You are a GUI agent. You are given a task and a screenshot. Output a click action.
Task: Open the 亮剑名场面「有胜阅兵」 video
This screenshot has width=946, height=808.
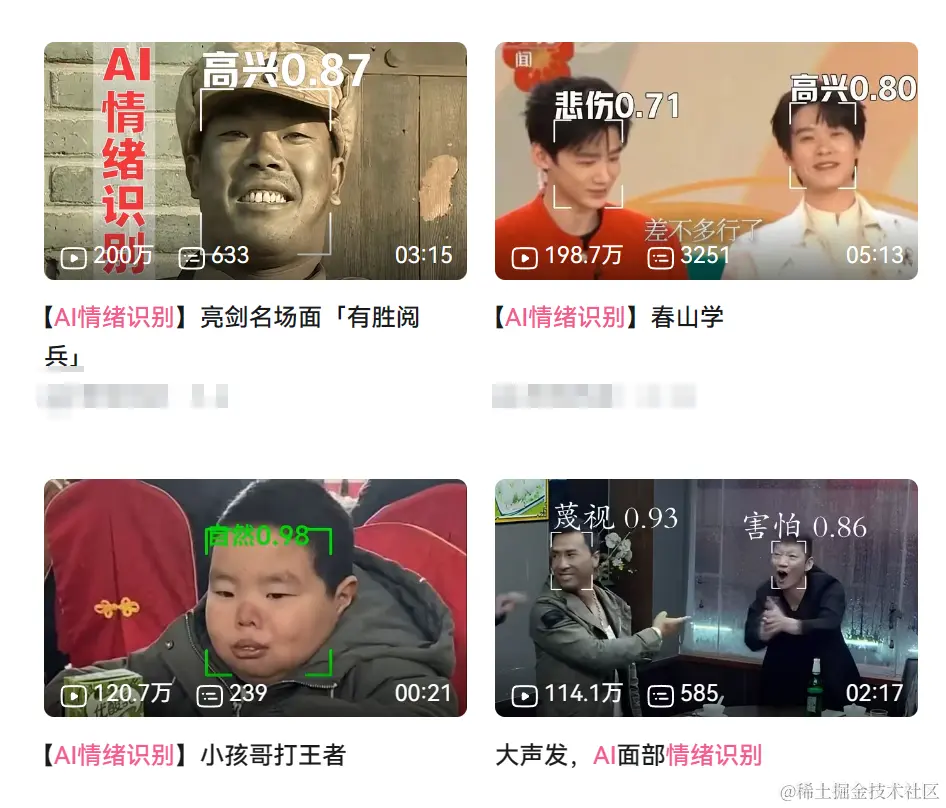(x=255, y=161)
